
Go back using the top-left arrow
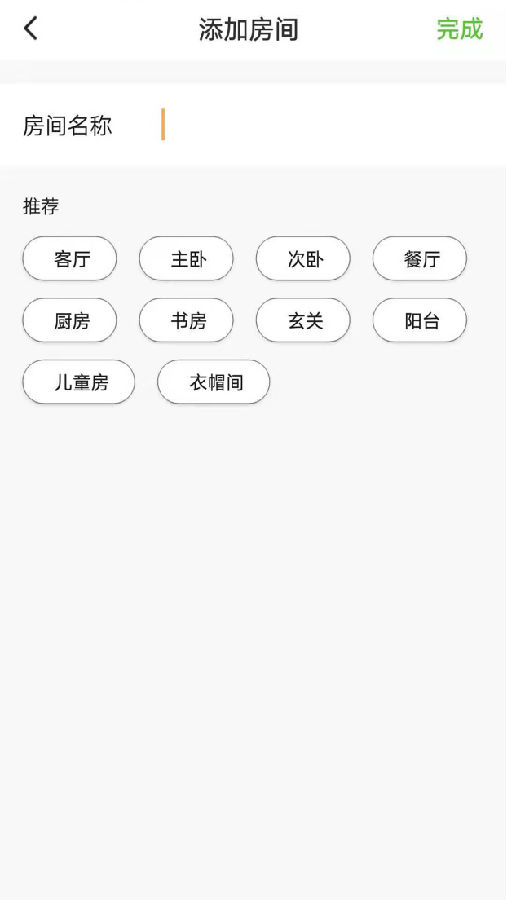tap(30, 28)
